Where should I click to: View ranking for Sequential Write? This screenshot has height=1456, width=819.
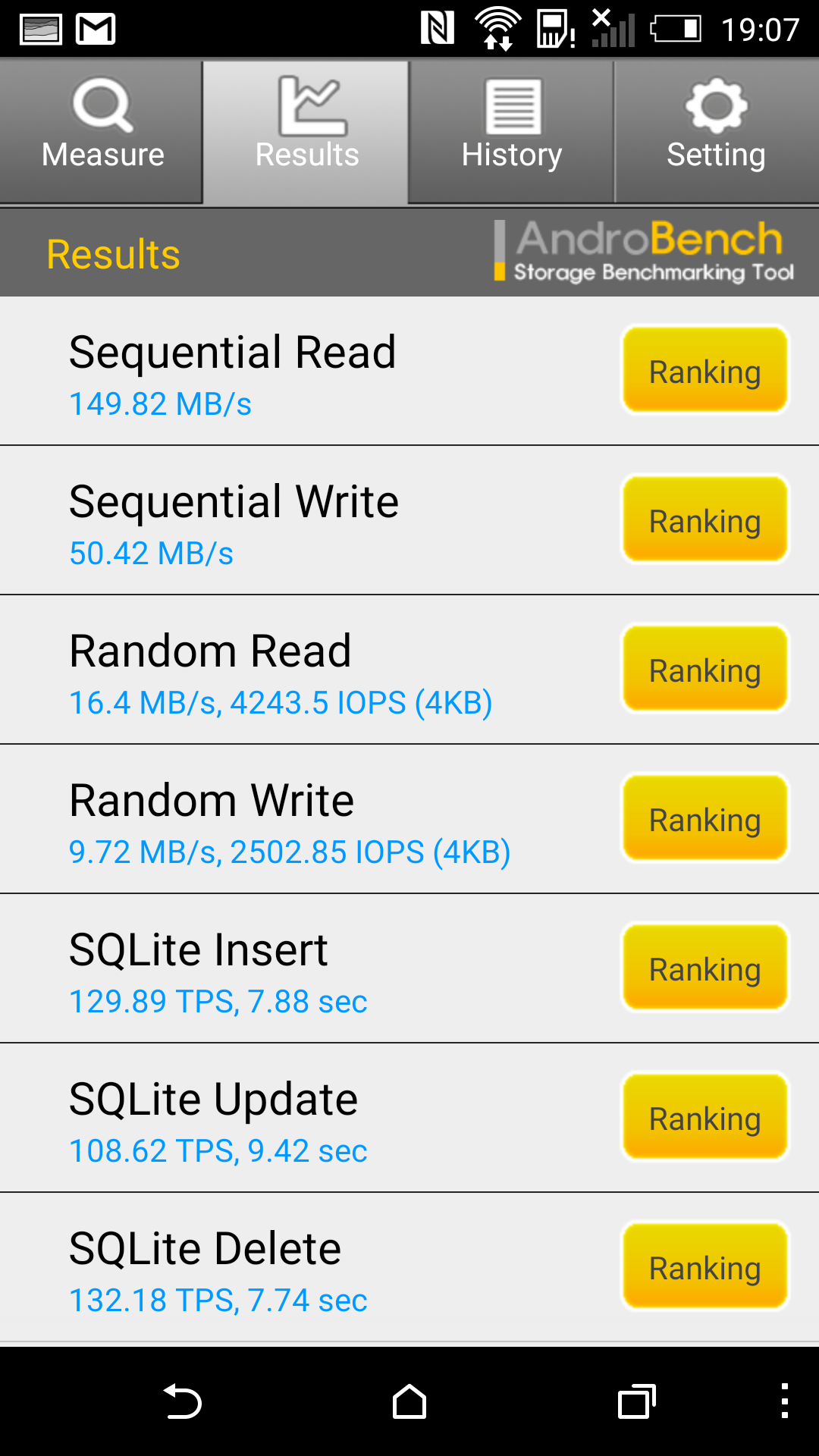coord(705,519)
